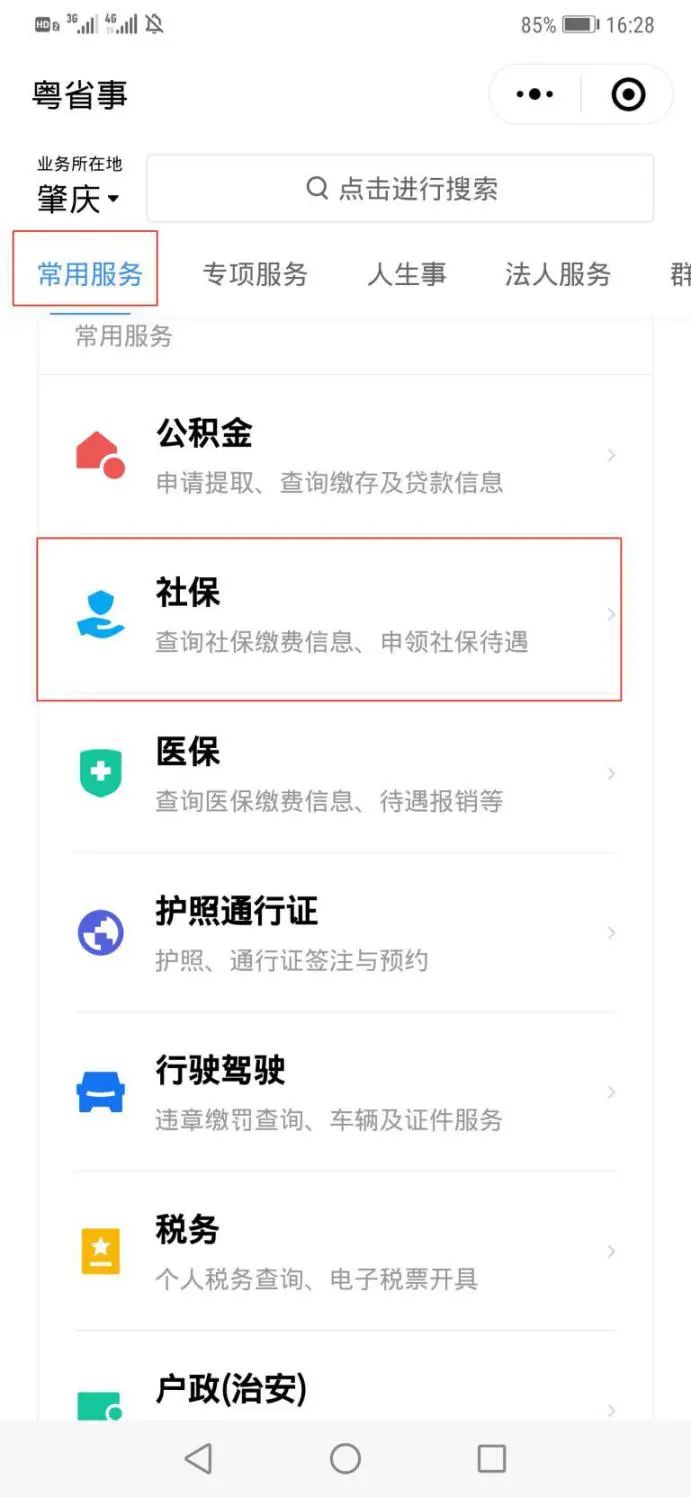Close the mini program with the circle icon

pyautogui.click(x=628, y=95)
